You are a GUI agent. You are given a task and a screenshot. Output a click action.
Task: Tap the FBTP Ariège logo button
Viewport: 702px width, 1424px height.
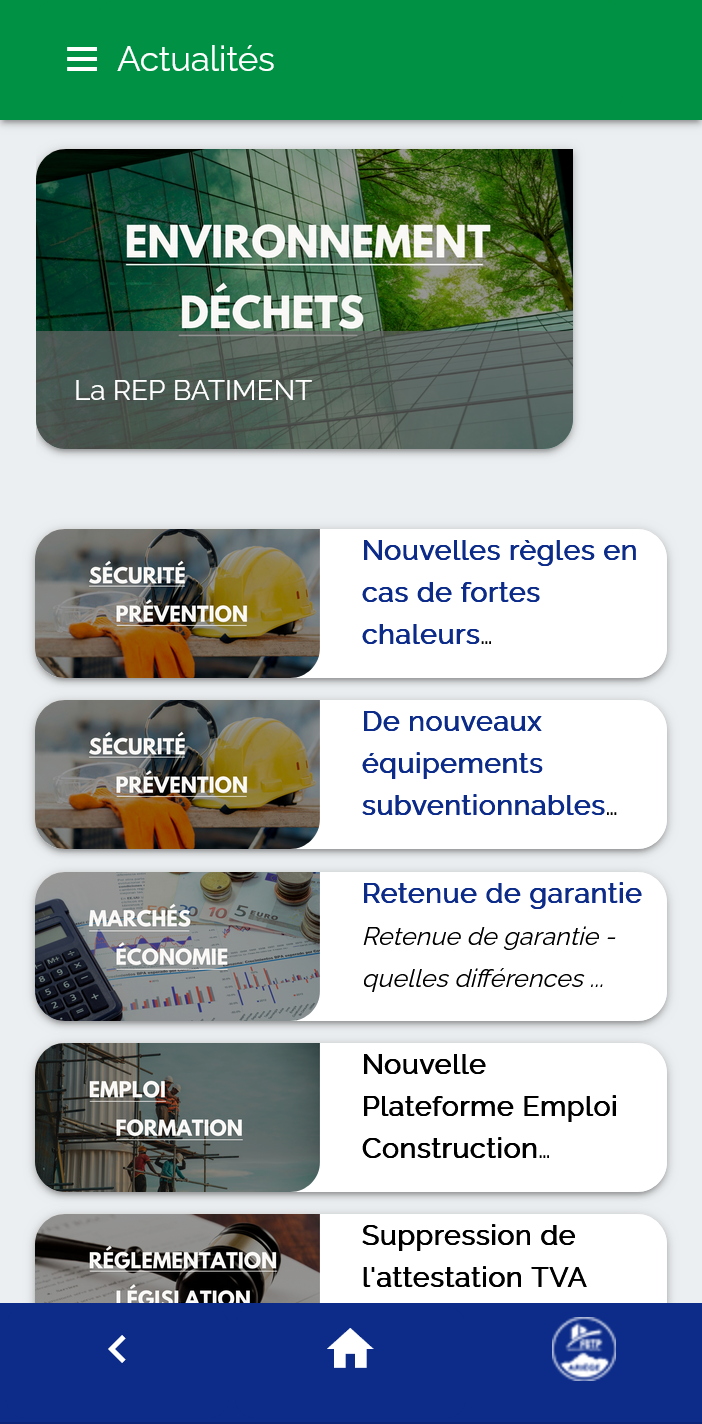[584, 1350]
